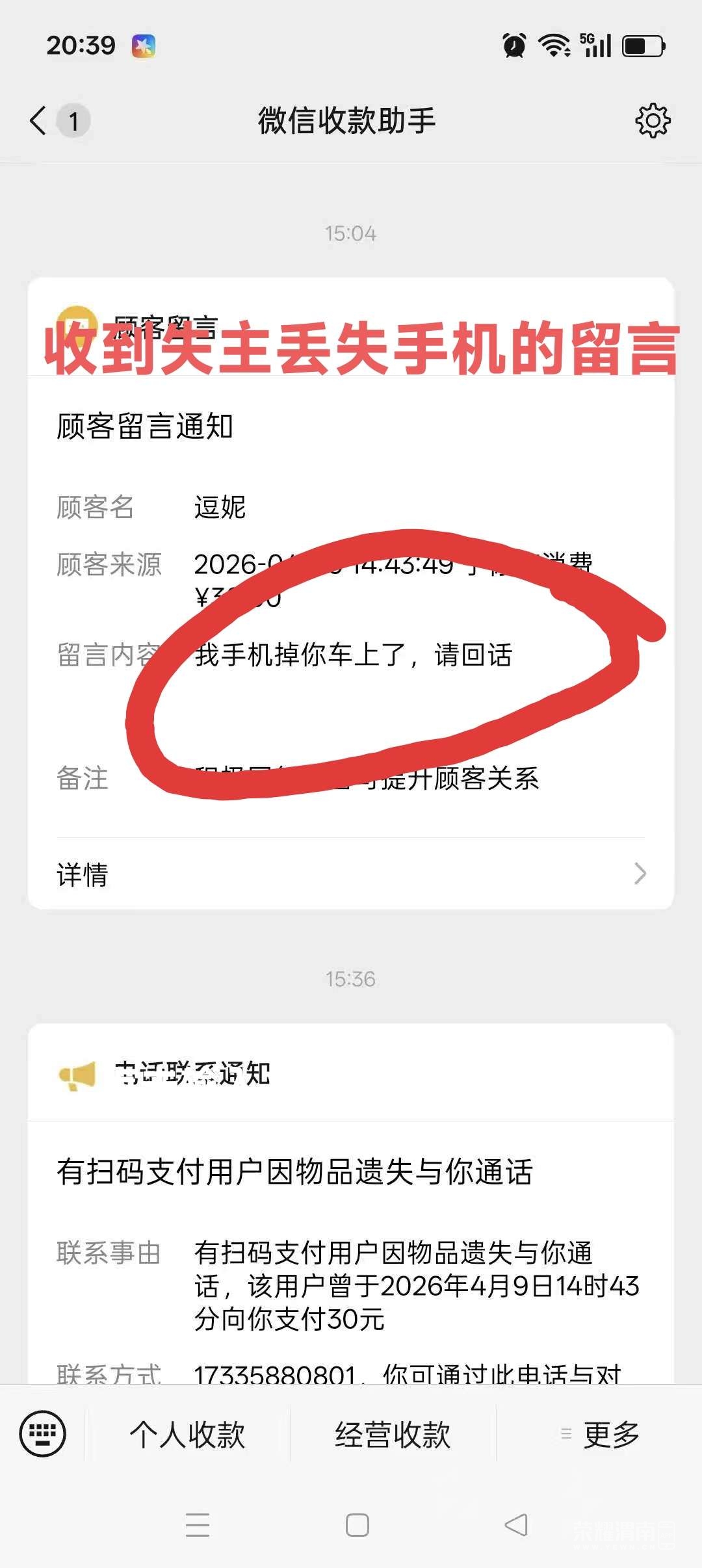The width and height of the screenshot is (702, 1568).
Task: Select 经营收款 in the bottom menu
Action: click(393, 1435)
